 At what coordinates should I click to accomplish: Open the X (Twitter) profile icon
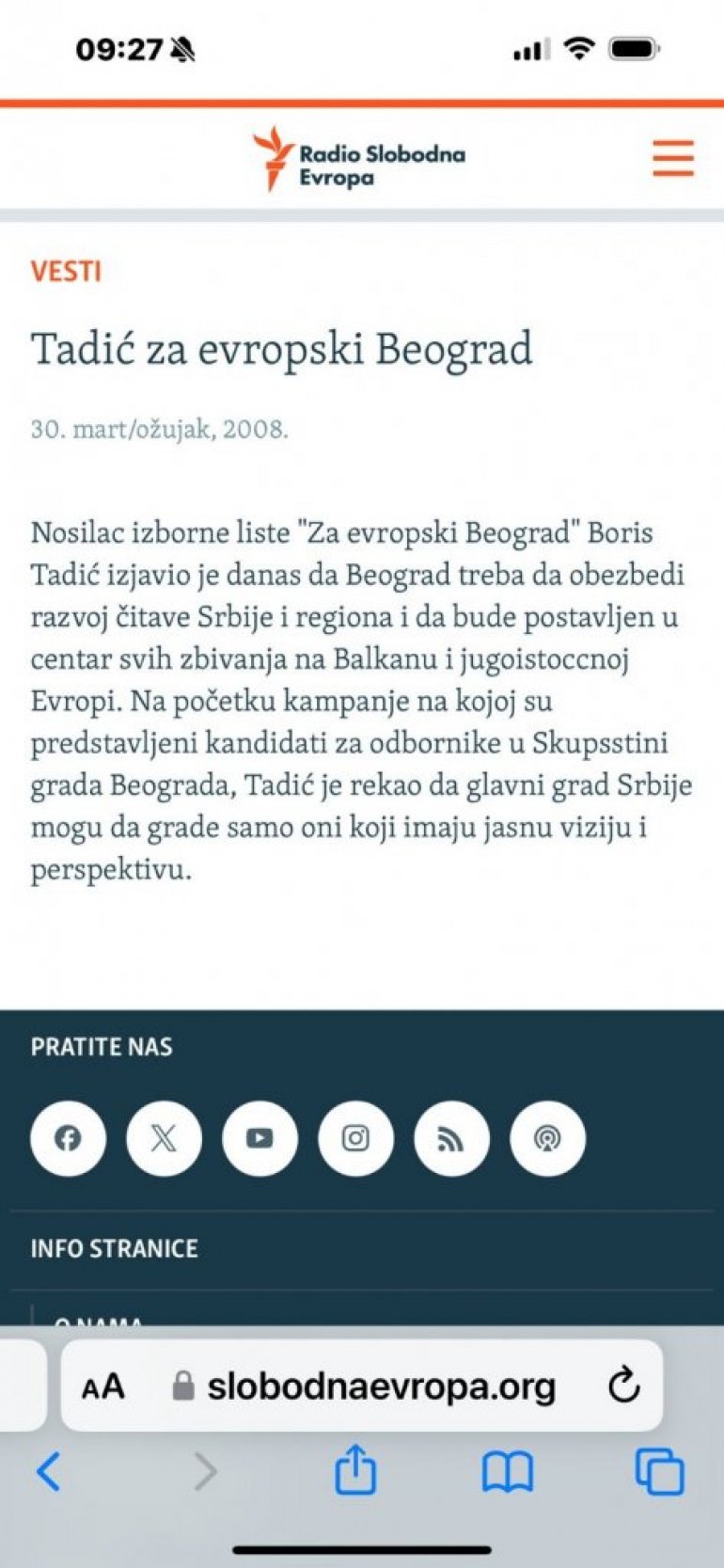point(164,1138)
